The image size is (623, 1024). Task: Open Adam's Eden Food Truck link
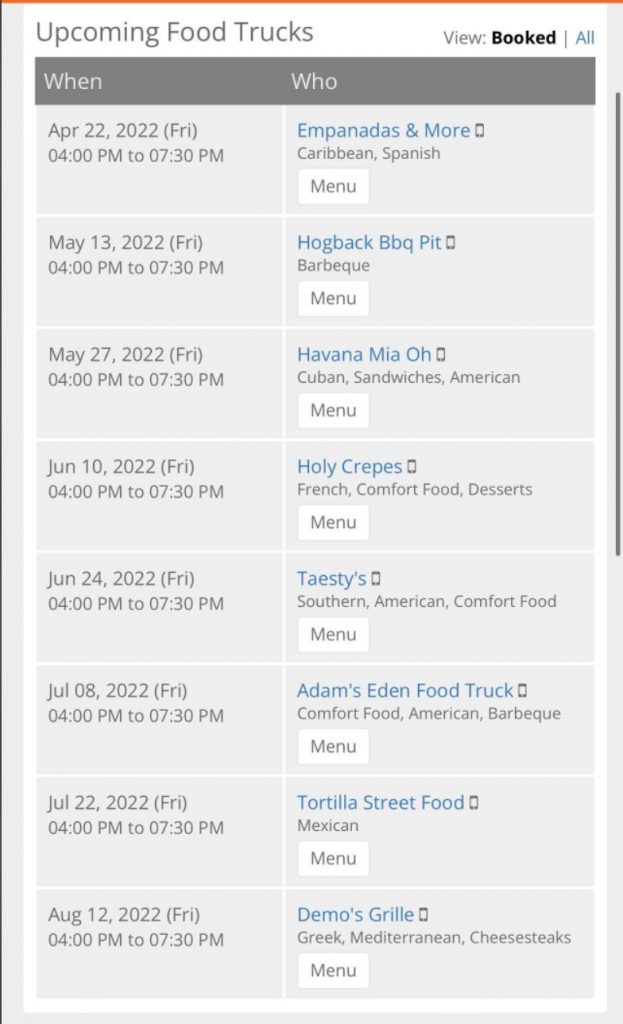pyautogui.click(x=405, y=691)
